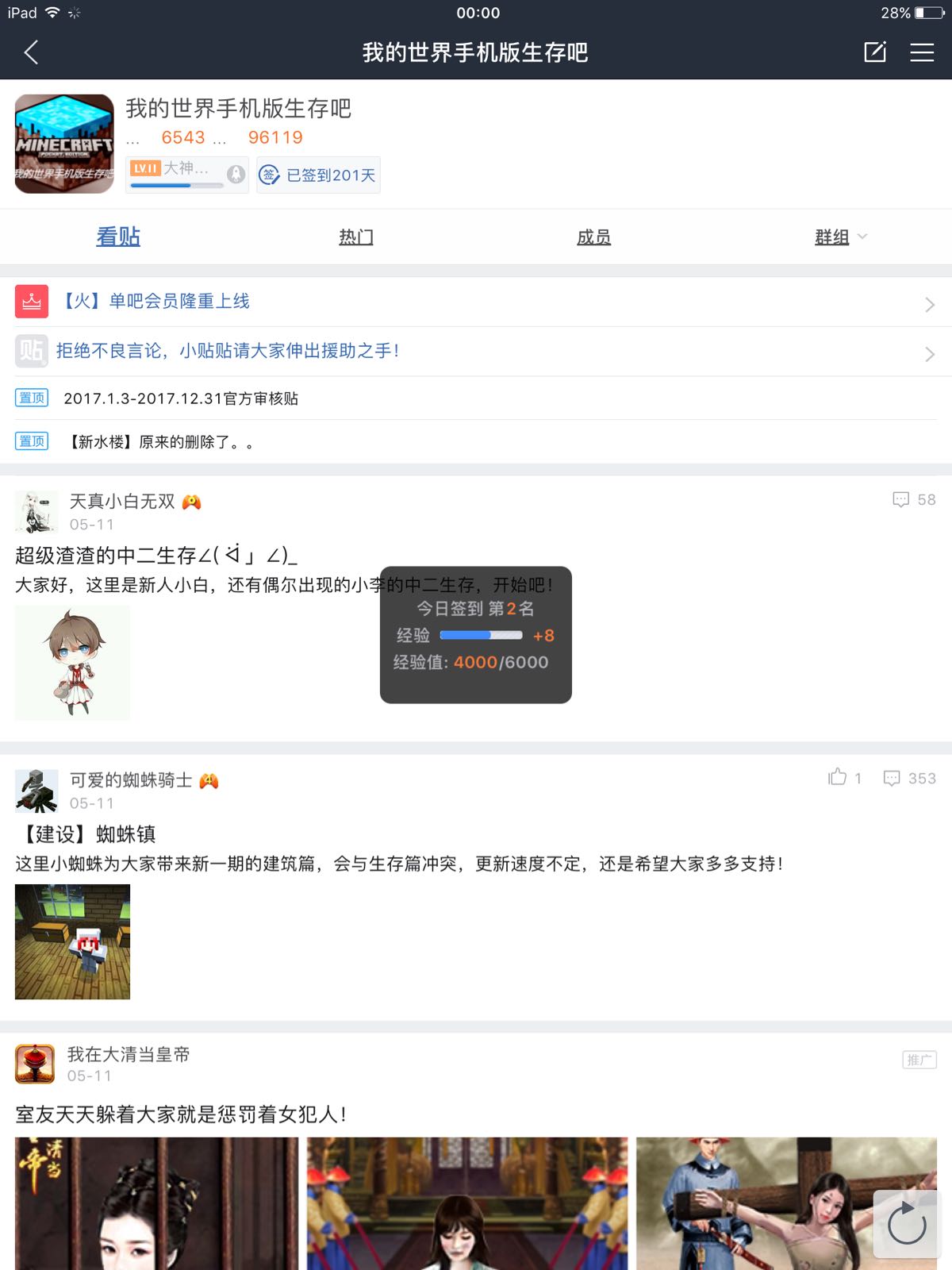Open the 已签到201天 sign-in button
Screen dimensions: 952x1270
(x=318, y=175)
